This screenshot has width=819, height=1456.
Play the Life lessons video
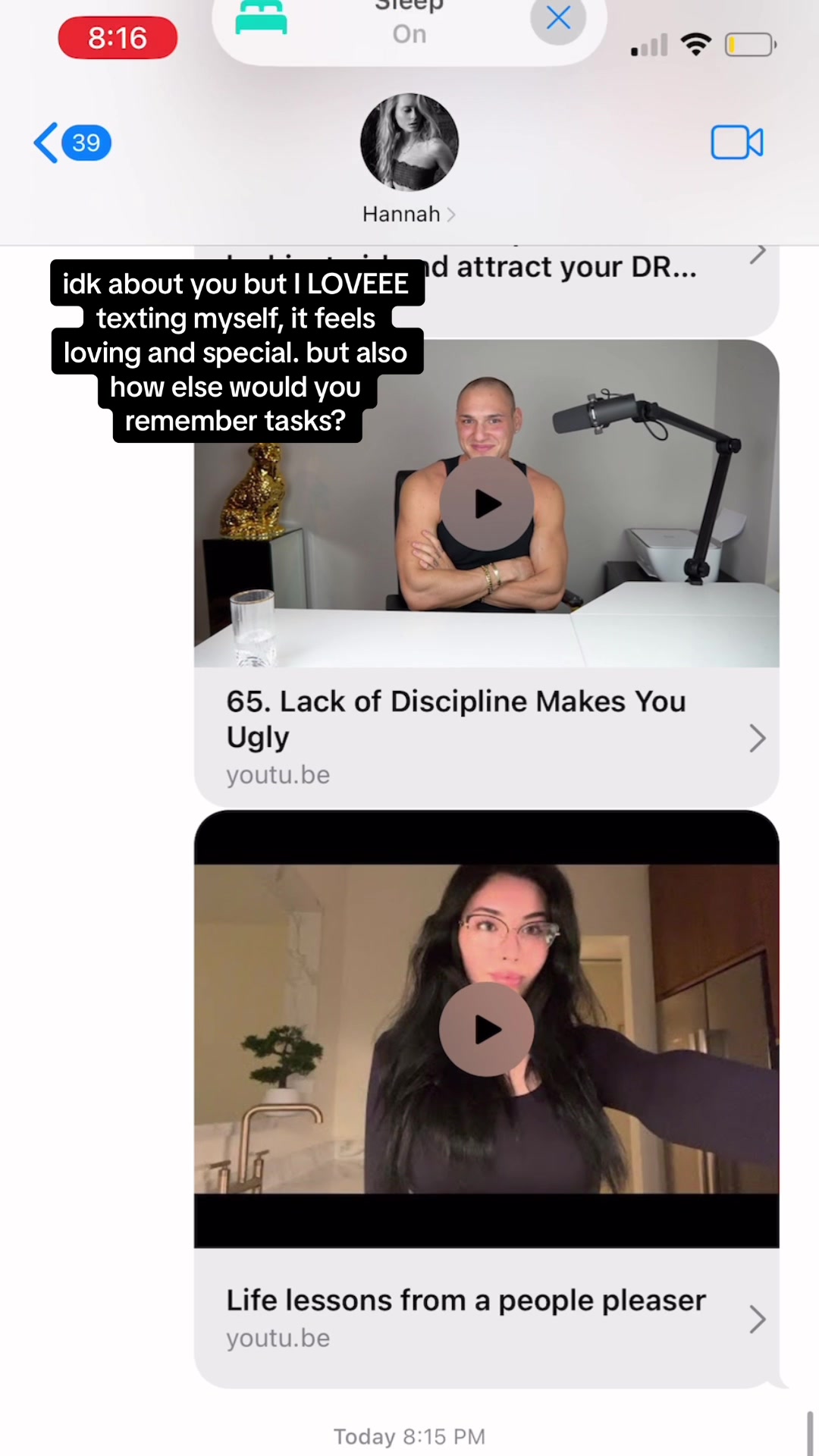pyautogui.click(x=487, y=1029)
